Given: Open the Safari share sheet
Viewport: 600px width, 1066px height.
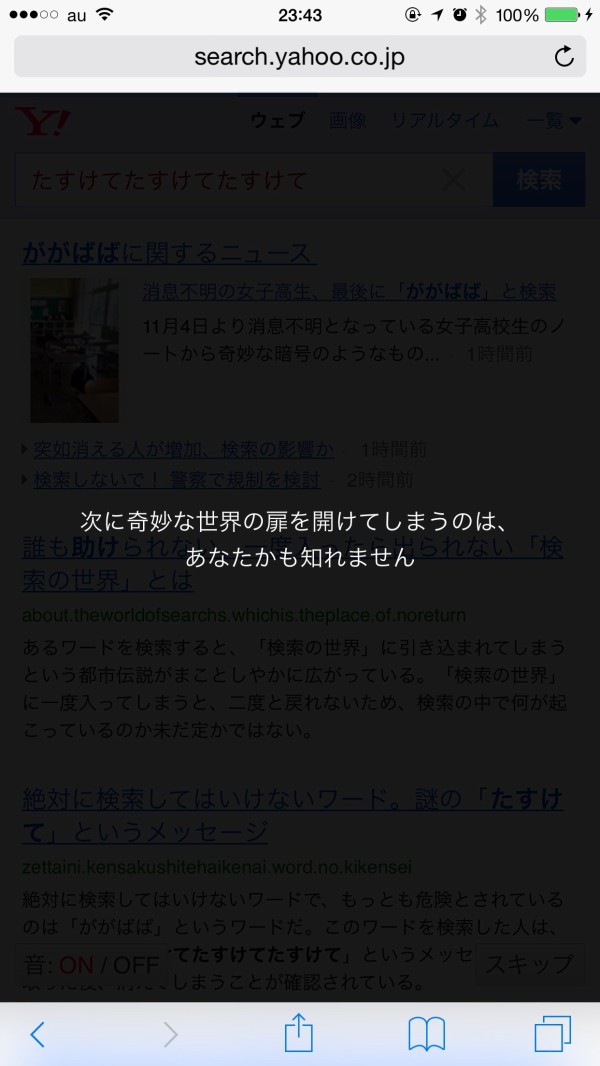Looking at the screenshot, I should click(298, 1033).
